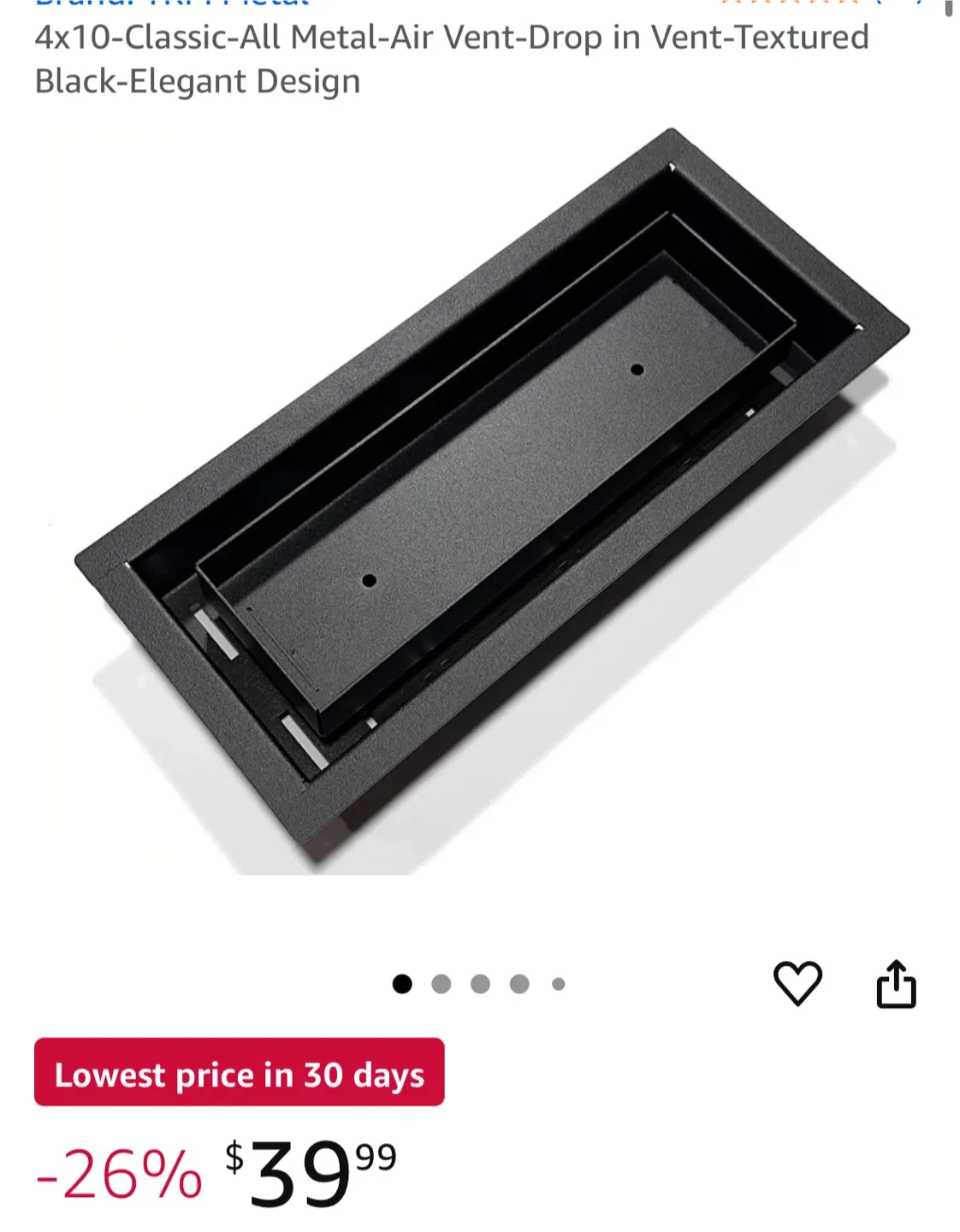960x1232 pixels.
Task: Switch to the third carousel dot
Action: (480, 983)
